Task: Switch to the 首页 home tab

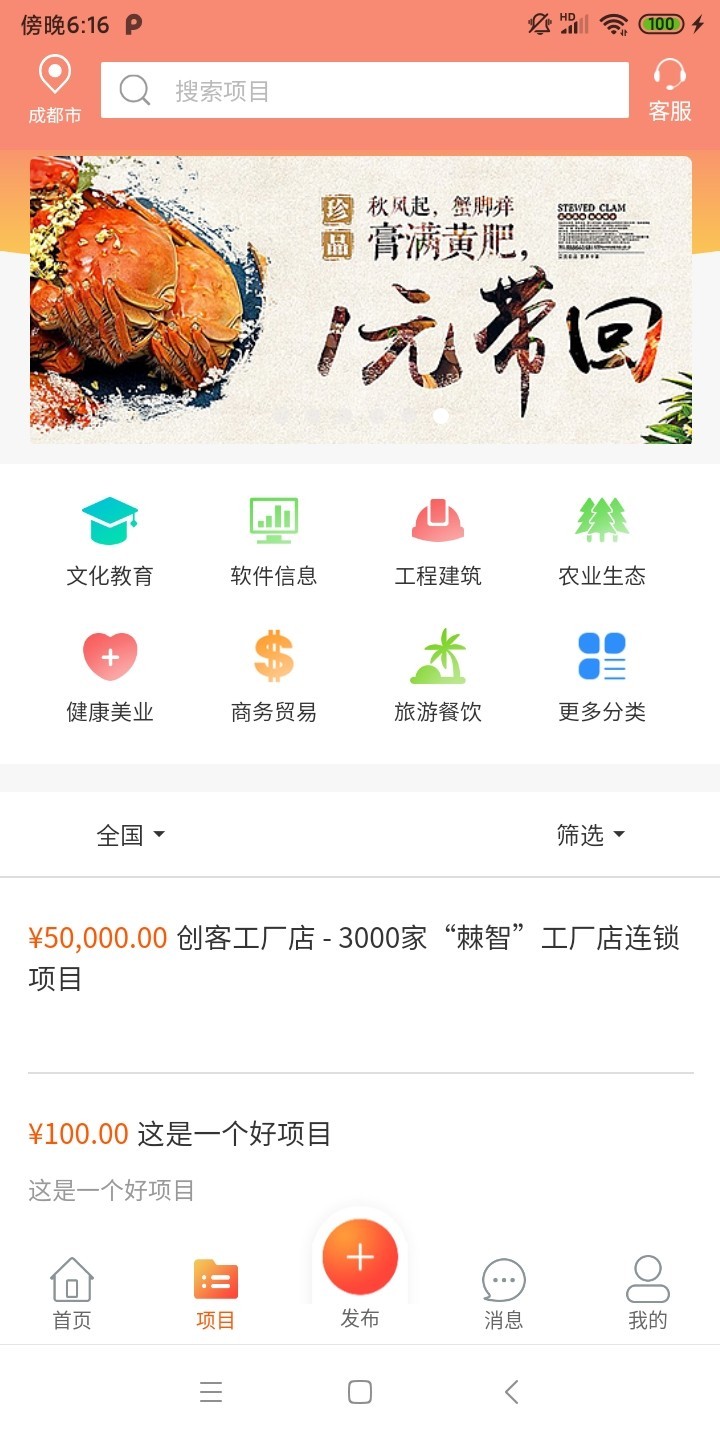Action: pos(70,1290)
